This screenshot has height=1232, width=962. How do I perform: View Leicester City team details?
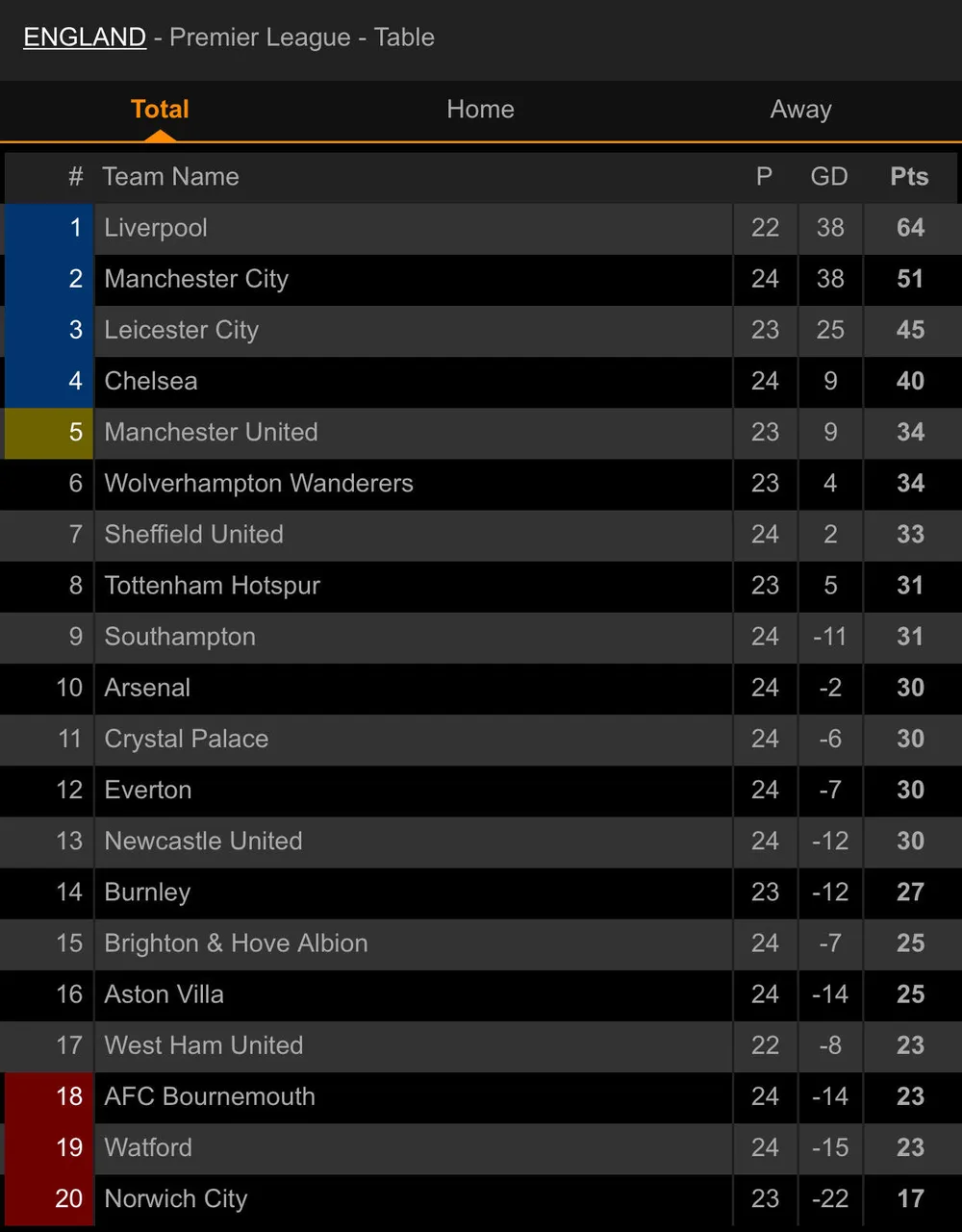(x=181, y=330)
